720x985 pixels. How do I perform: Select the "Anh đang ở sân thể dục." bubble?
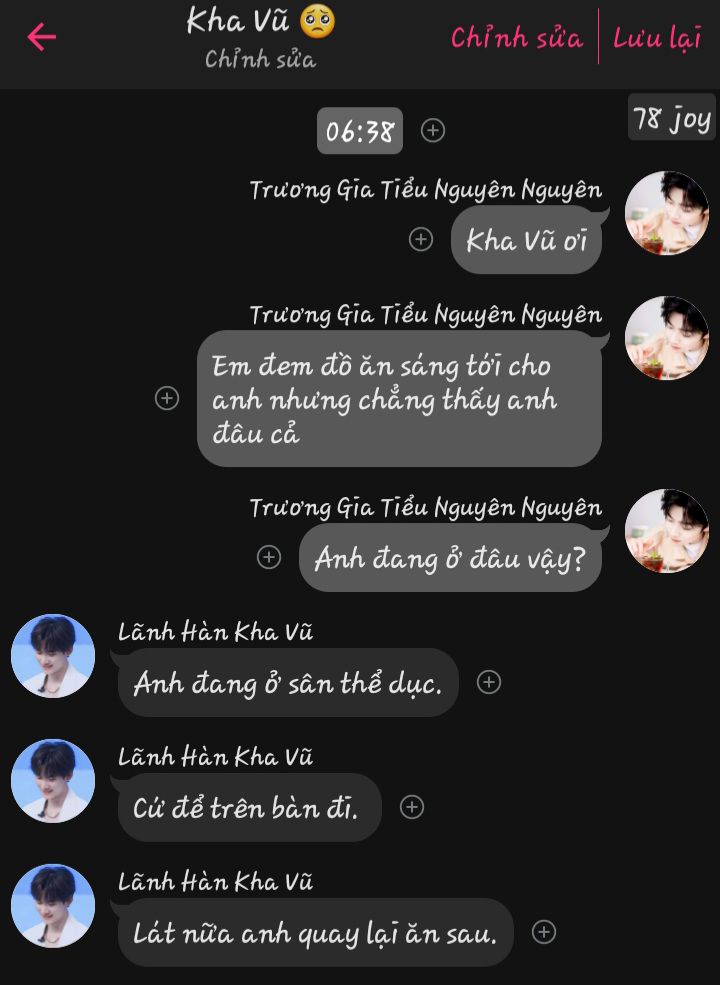tap(288, 683)
